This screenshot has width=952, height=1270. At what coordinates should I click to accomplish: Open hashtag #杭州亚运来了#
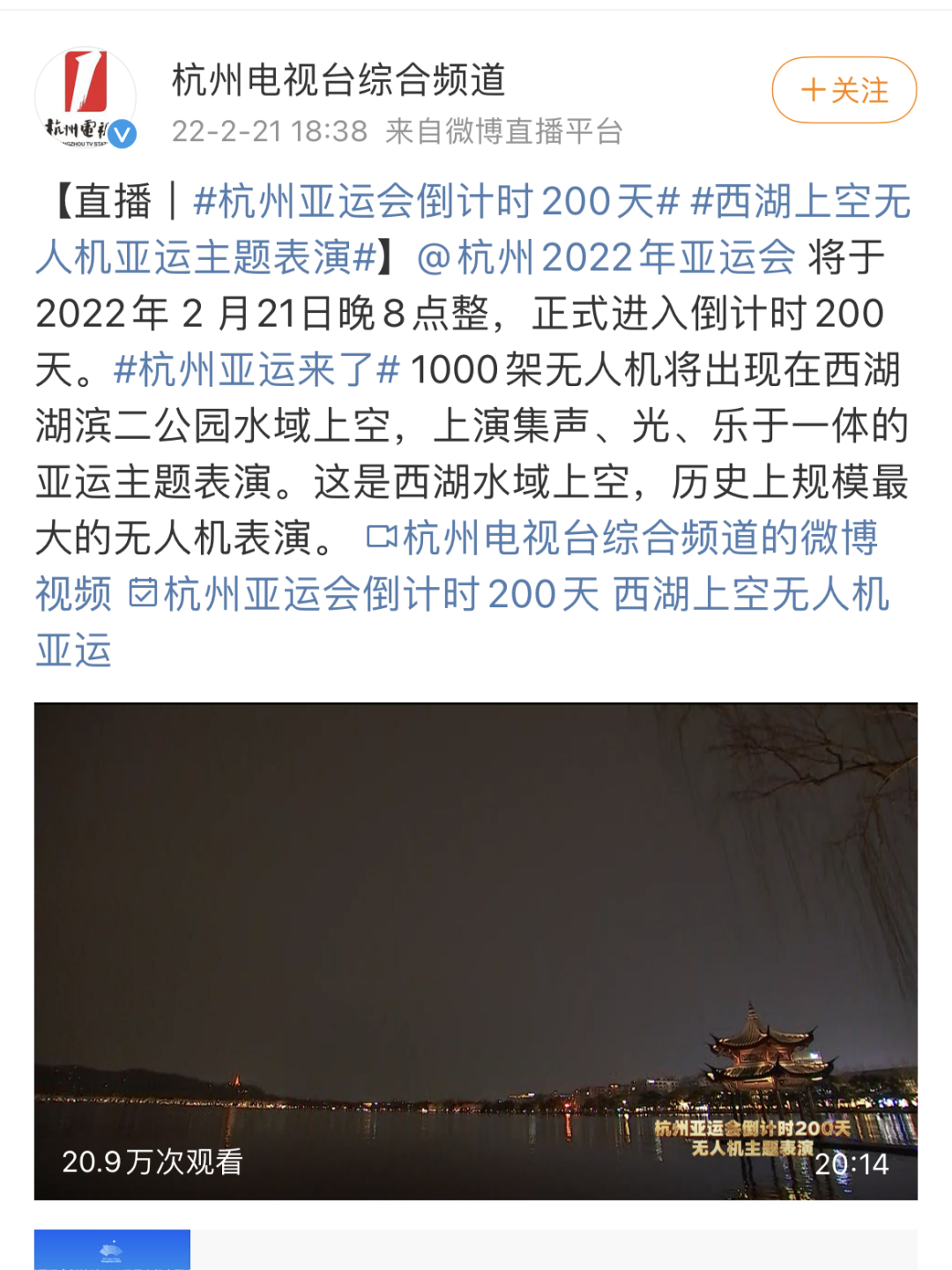pos(257,370)
